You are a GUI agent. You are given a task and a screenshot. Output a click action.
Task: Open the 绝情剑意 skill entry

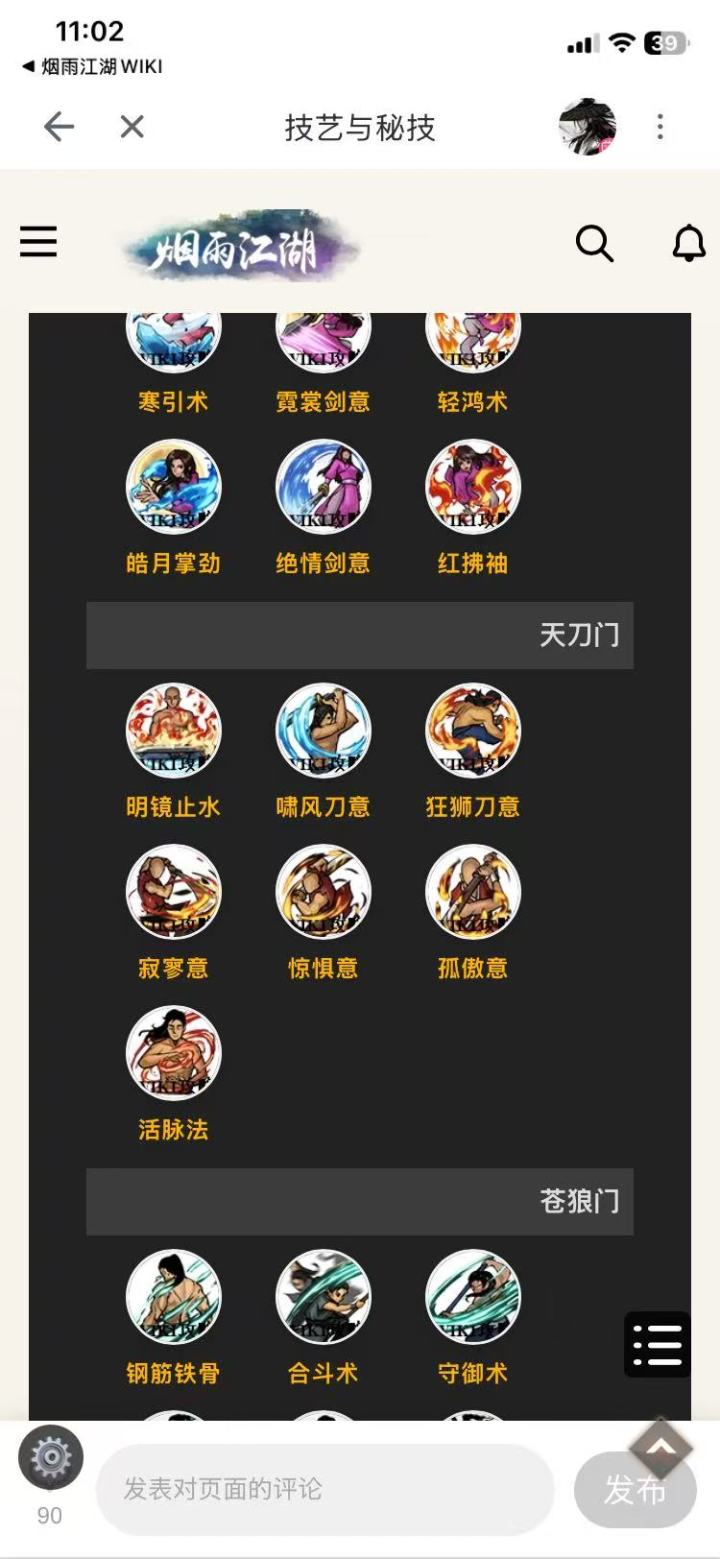[x=322, y=487]
